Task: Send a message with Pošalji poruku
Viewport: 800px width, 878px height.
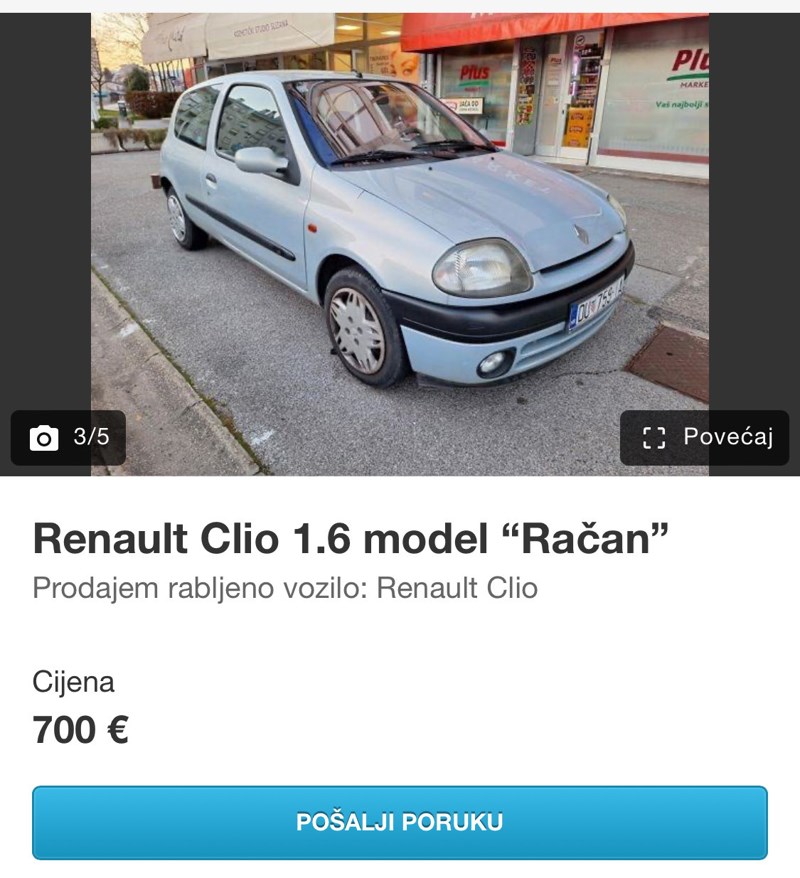Action: click(x=400, y=823)
